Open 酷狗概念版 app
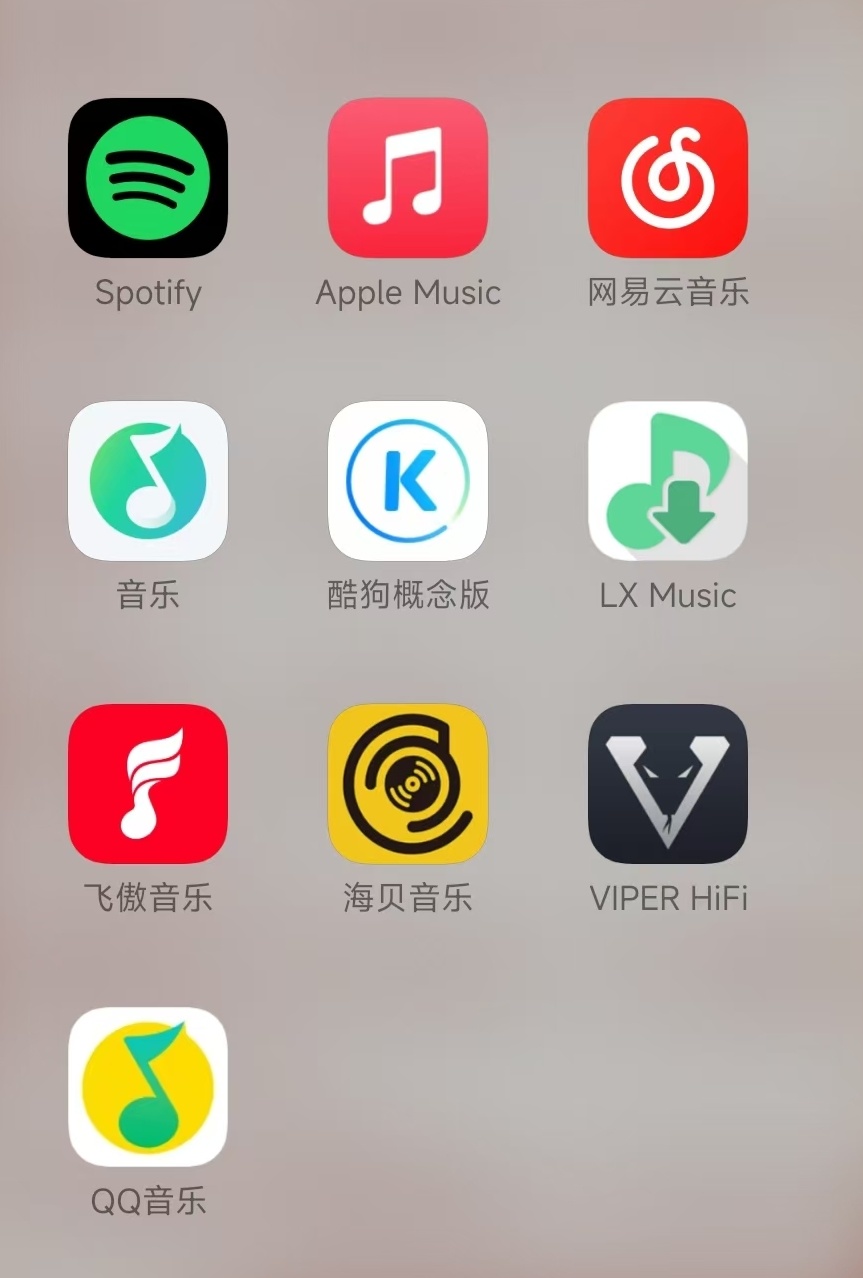Viewport: 863px width, 1278px height. [408, 481]
